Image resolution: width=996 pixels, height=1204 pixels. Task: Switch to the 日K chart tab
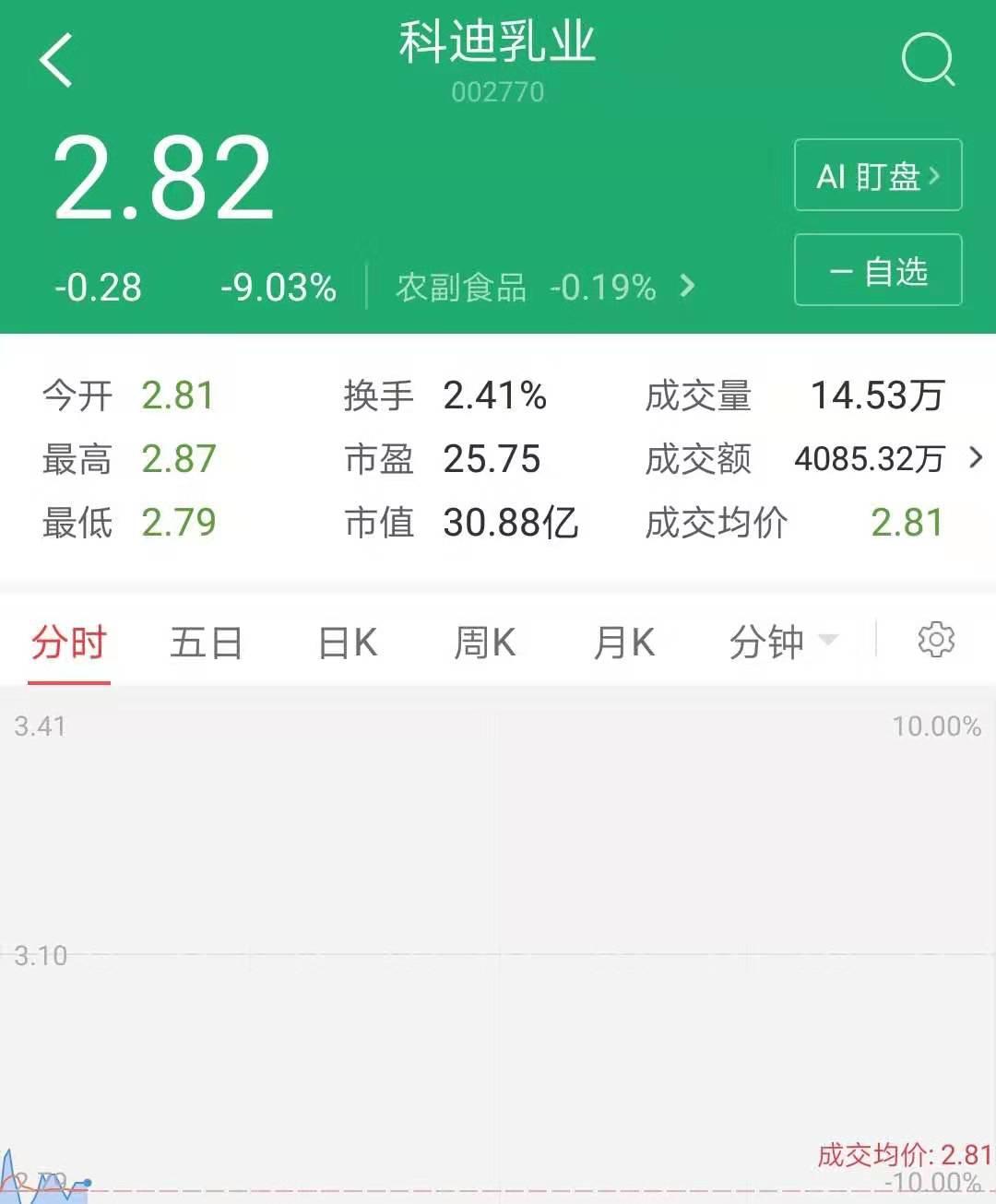click(x=348, y=643)
